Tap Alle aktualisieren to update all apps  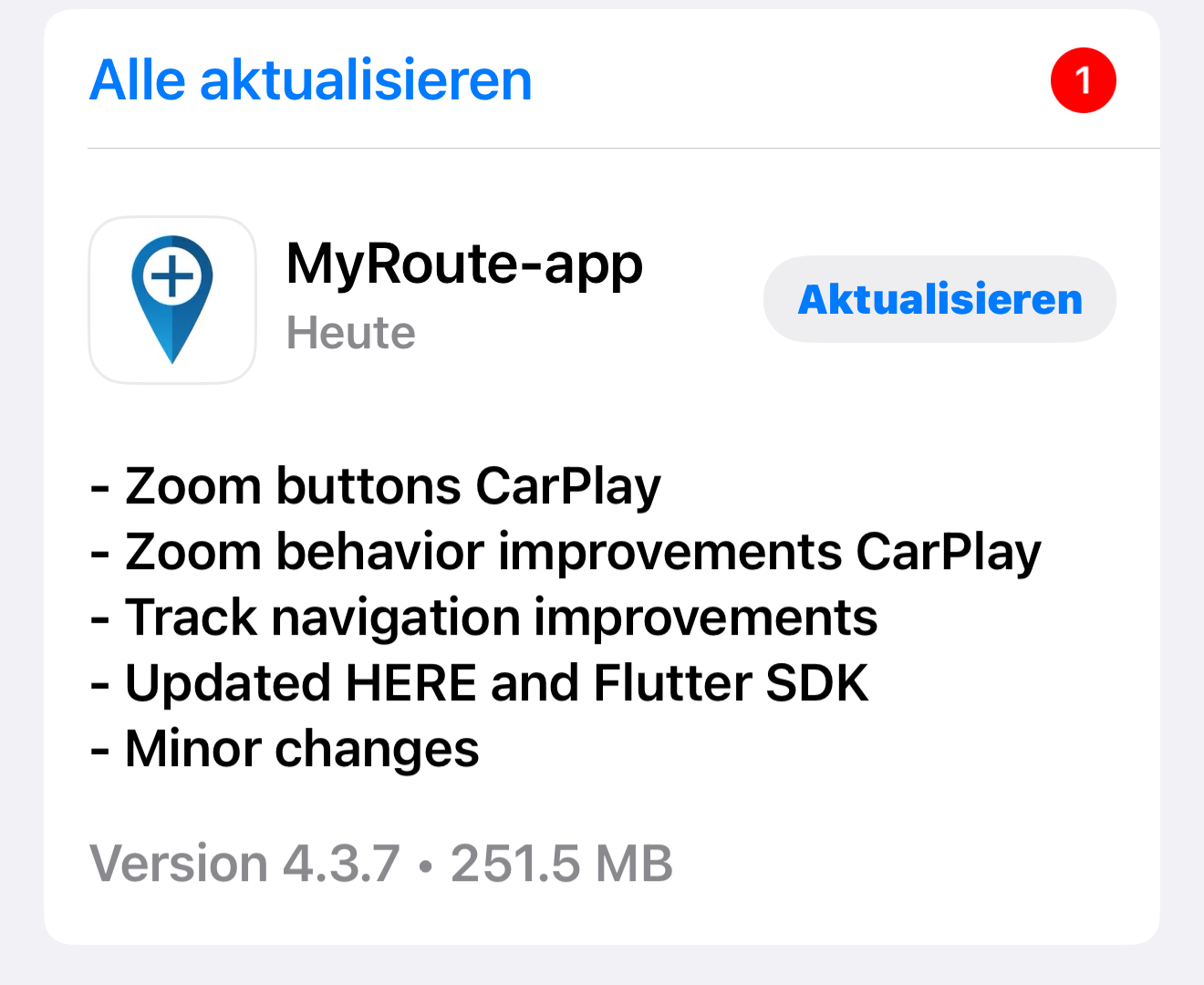tap(311, 80)
